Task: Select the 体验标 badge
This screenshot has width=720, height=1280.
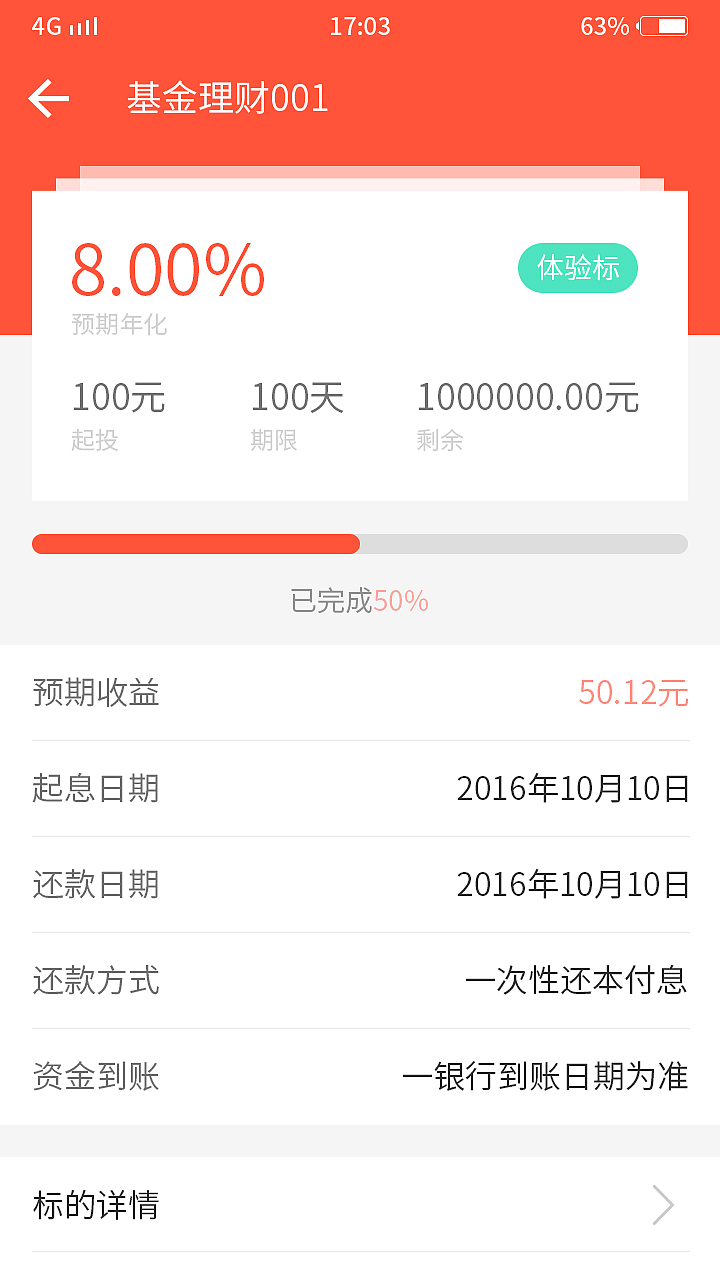Action: click(577, 268)
